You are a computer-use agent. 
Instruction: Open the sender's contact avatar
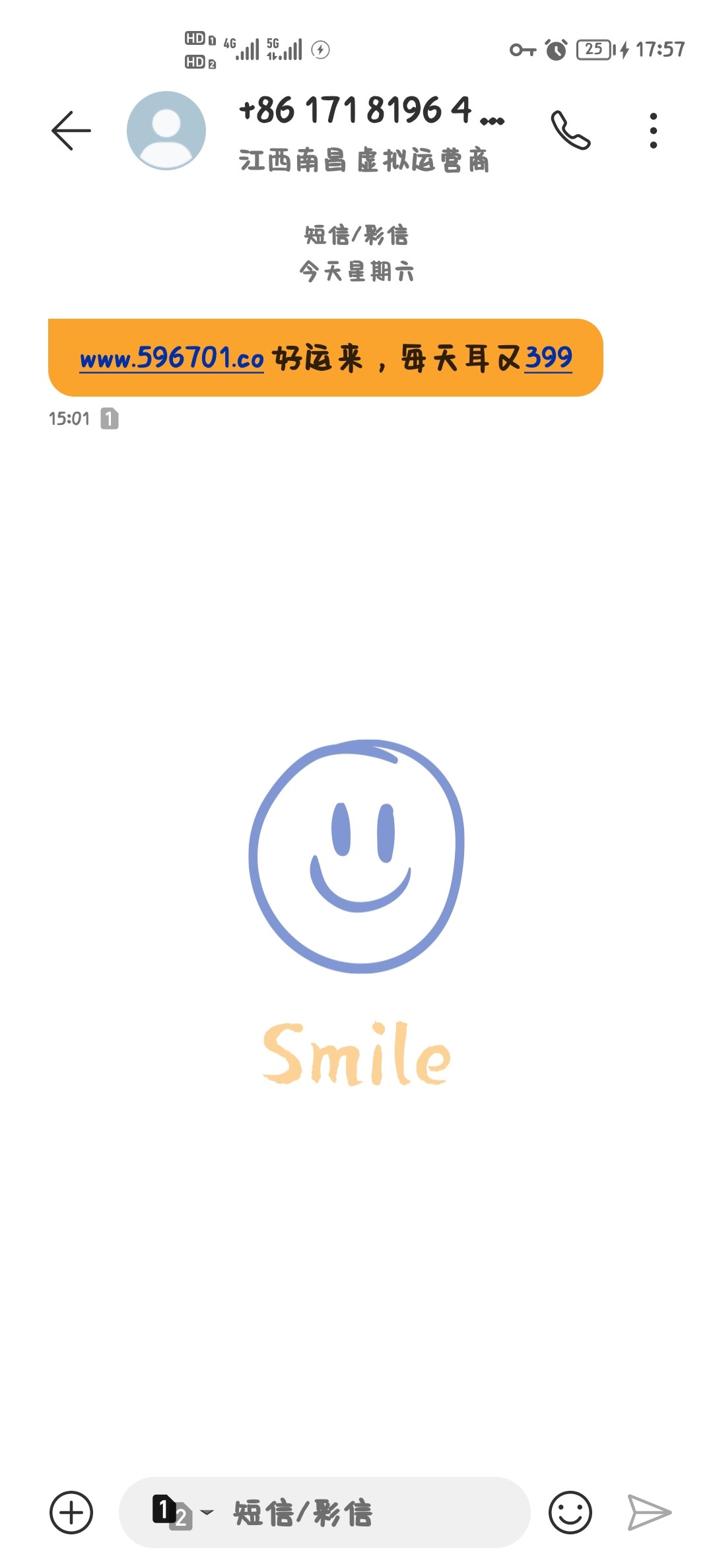tap(166, 131)
